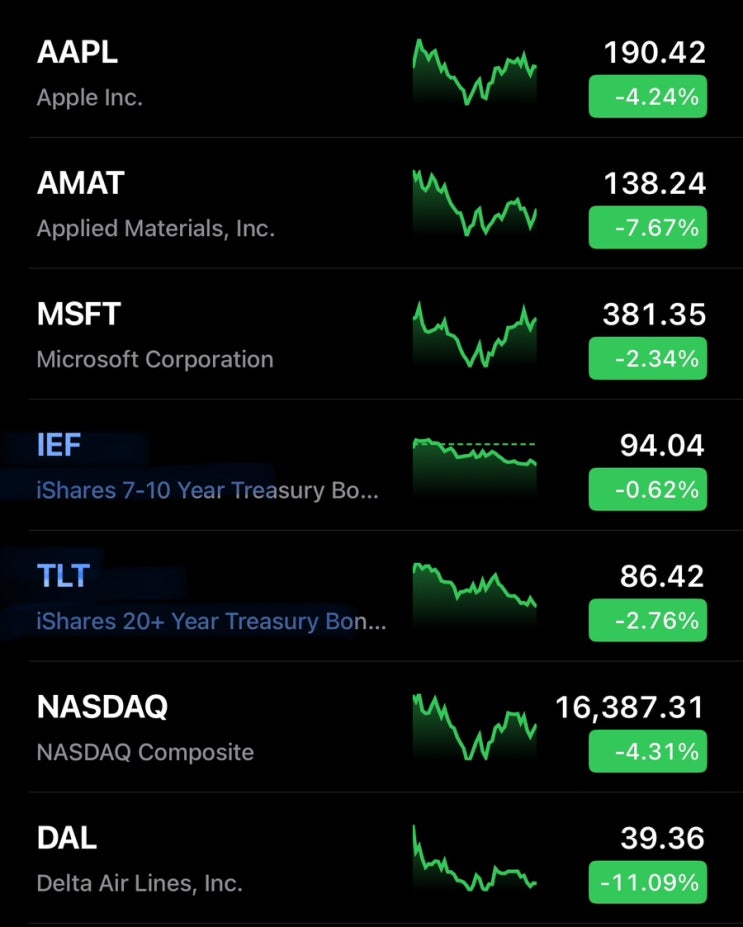Show NASDAQ Composite index details
Viewport: 743px width, 927px height.
(200, 728)
